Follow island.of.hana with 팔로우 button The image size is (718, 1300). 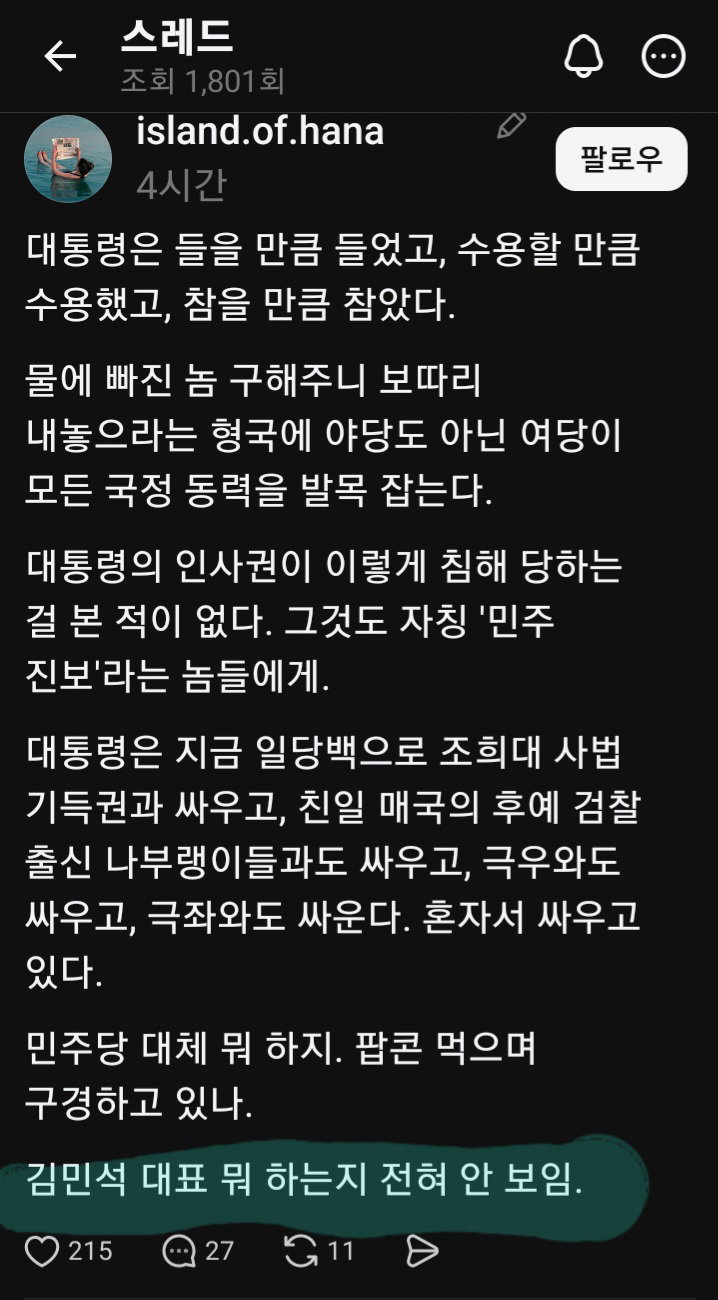click(621, 159)
